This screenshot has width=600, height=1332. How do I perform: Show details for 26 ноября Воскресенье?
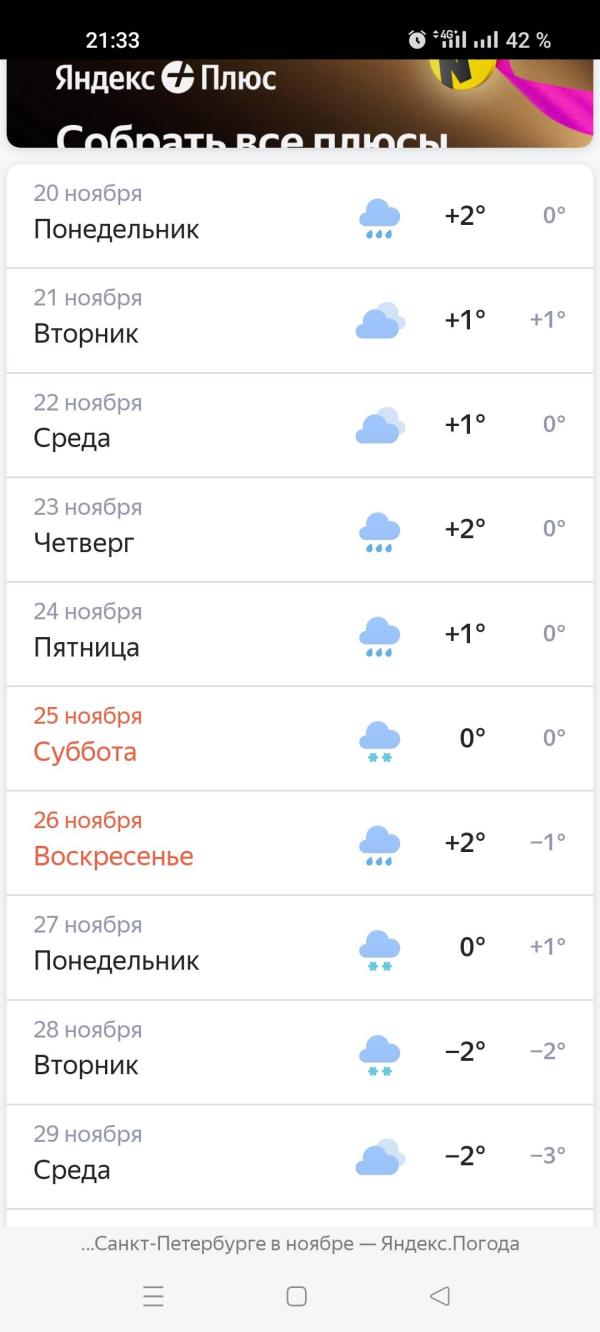pyautogui.click(x=300, y=843)
